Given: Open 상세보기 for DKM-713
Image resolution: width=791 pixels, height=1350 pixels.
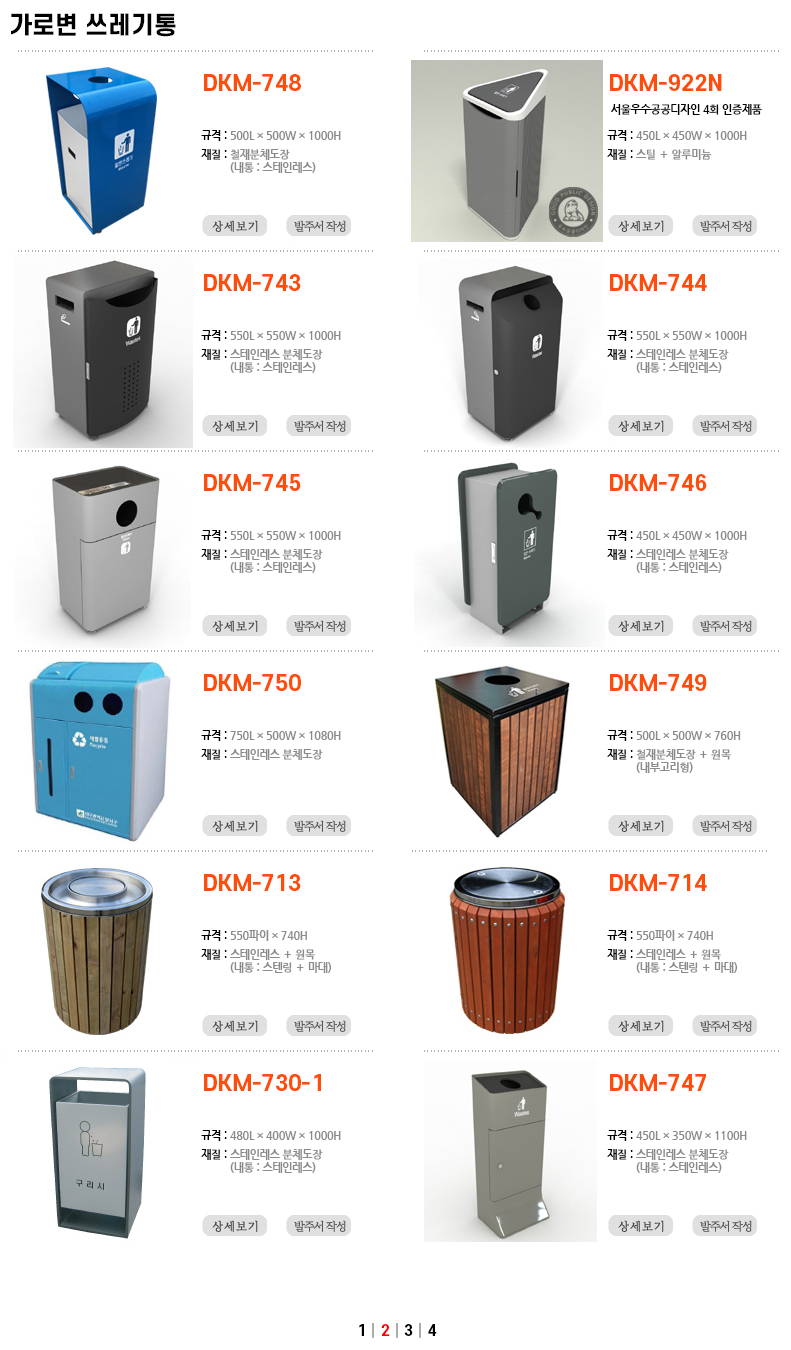Looking at the screenshot, I should pyautogui.click(x=234, y=1026).
